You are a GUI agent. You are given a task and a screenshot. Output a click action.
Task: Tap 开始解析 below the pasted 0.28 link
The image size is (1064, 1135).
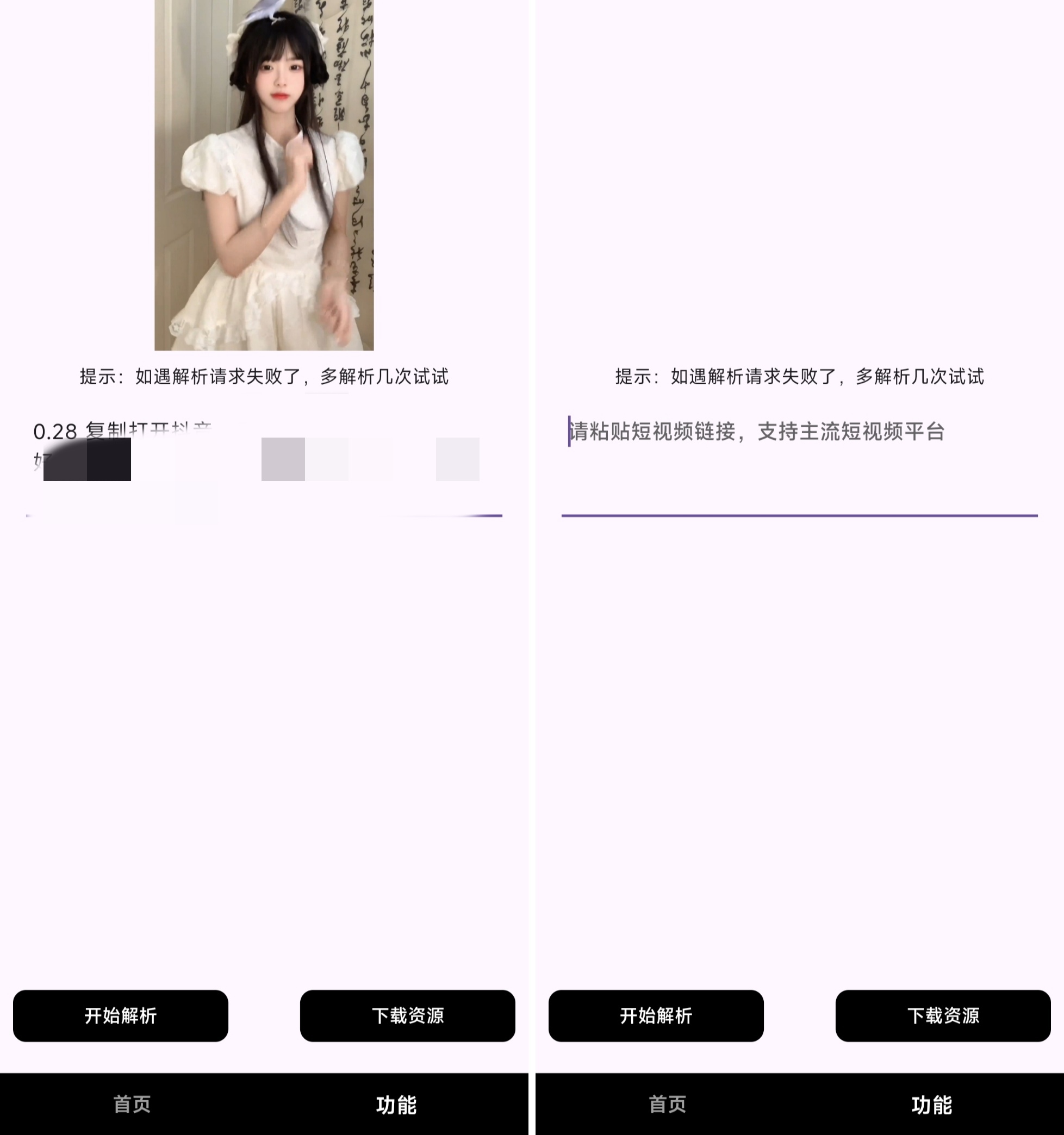click(x=121, y=1015)
